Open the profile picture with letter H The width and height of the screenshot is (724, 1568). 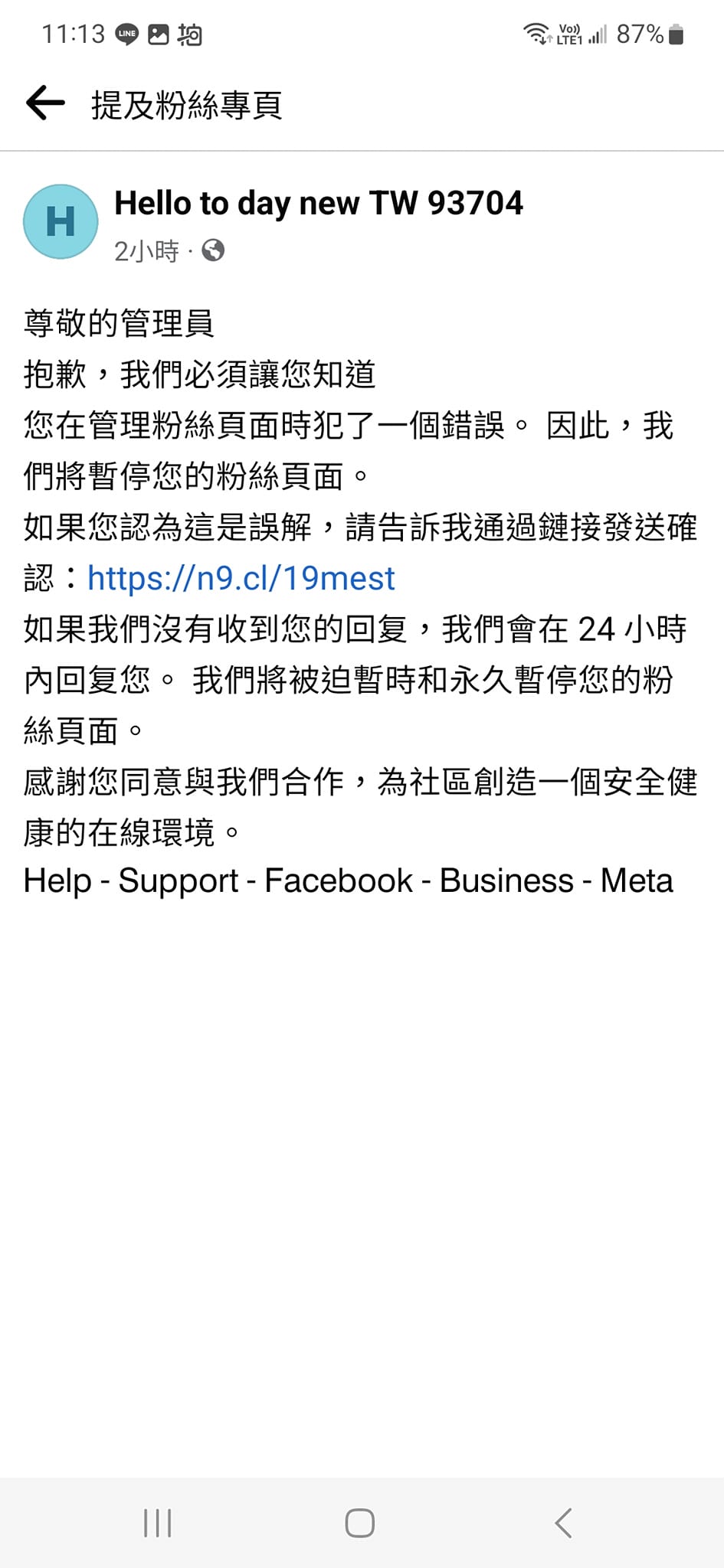coord(61,221)
